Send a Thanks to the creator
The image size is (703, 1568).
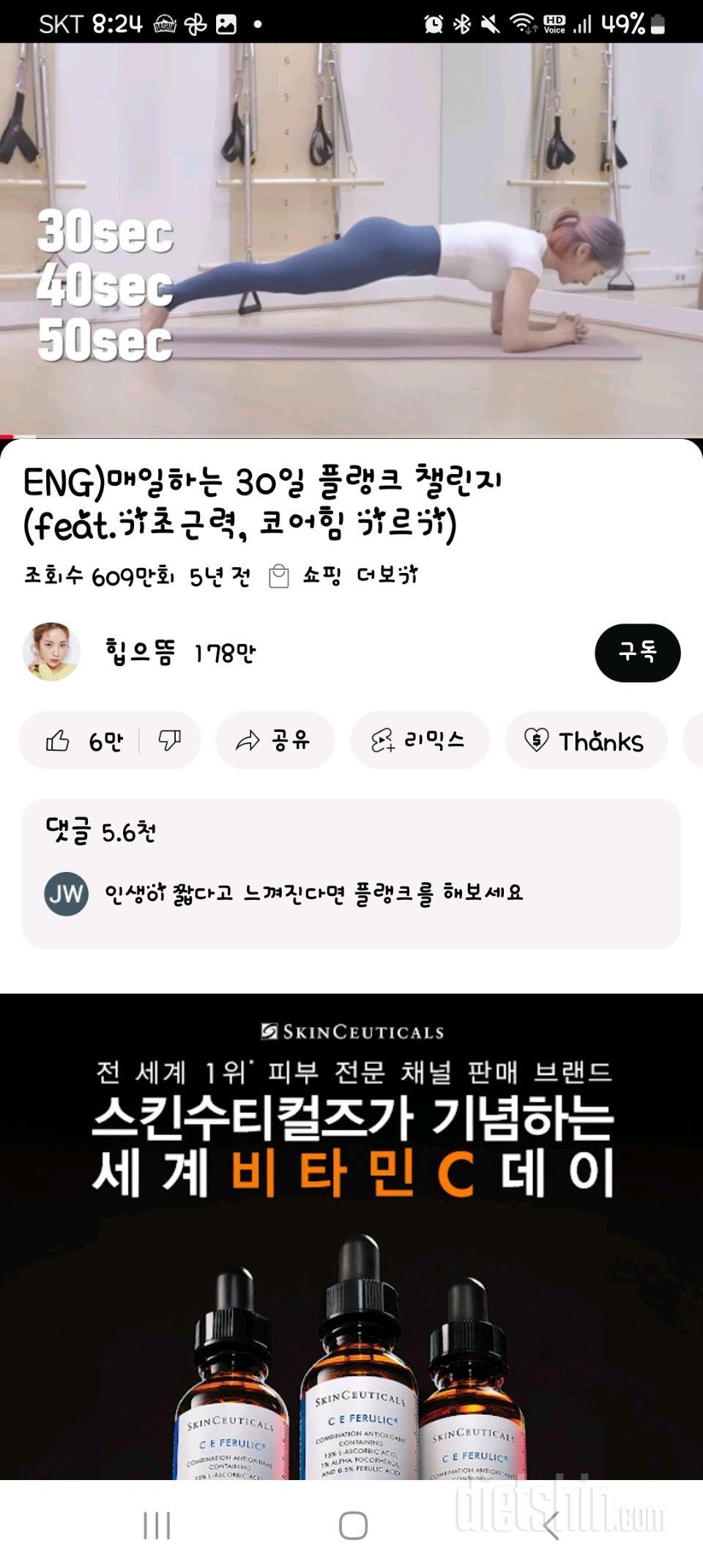(586, 741)
